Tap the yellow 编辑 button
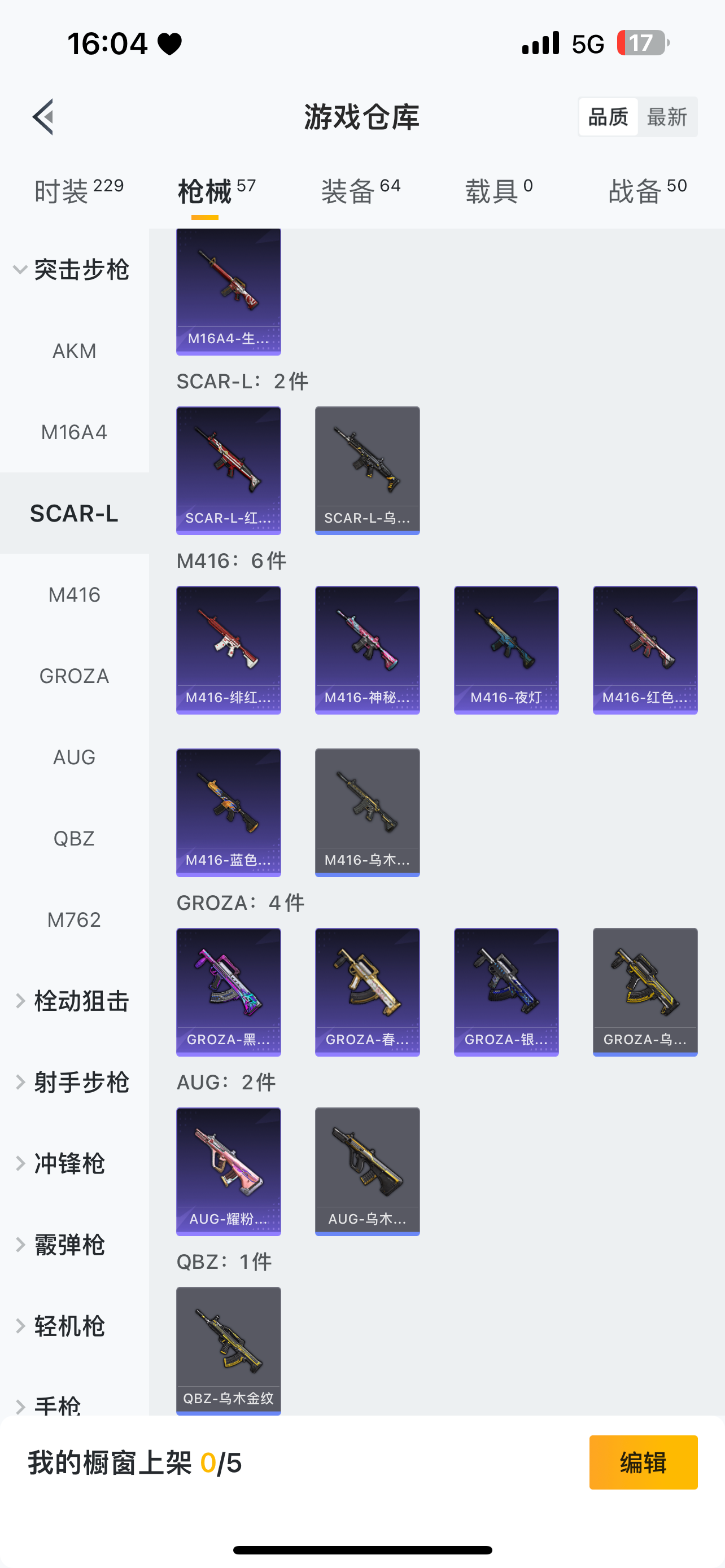This screenshot has height=1568, width=725. [643, 1462]
